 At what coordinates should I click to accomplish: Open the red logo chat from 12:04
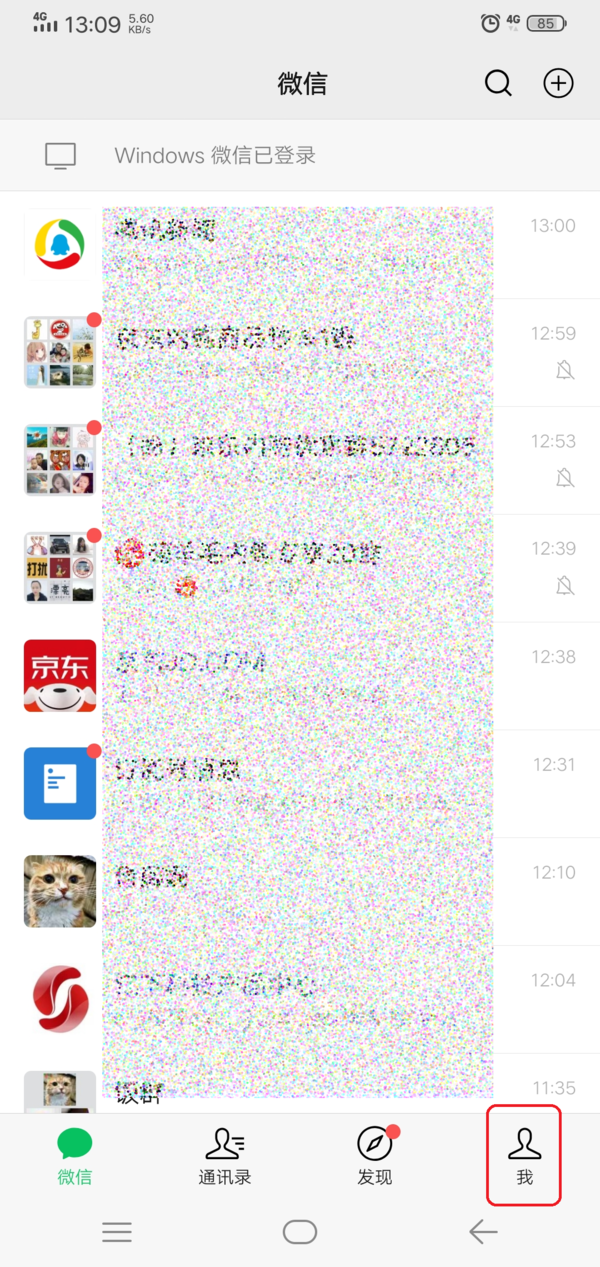(x=300, y=999)
